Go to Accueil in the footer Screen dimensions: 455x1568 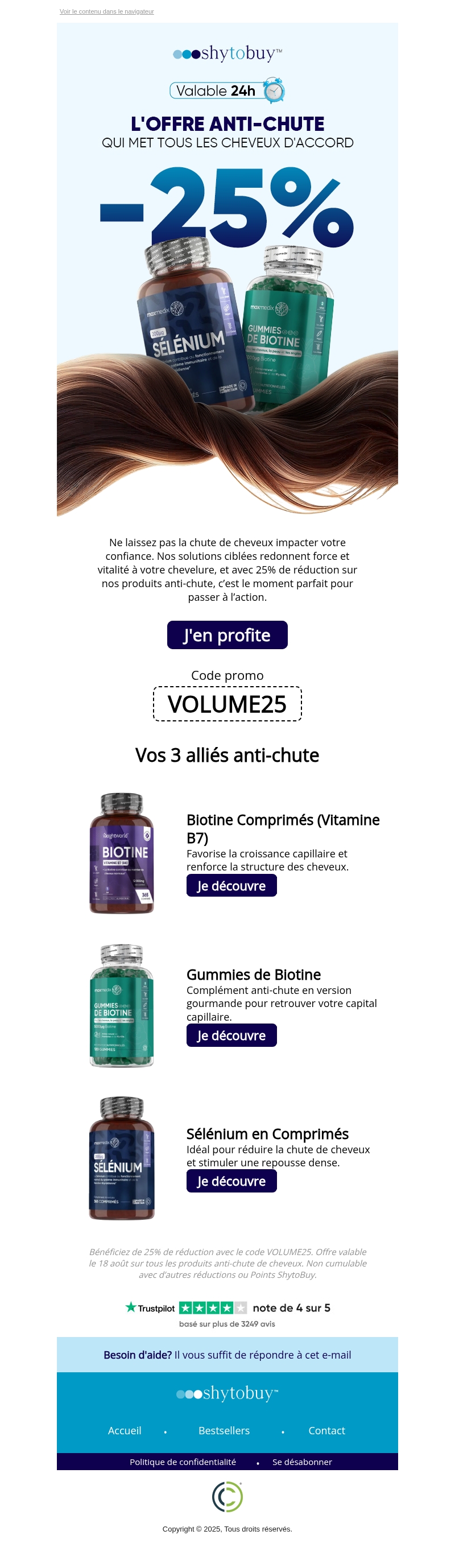[x=125, y=1430]
